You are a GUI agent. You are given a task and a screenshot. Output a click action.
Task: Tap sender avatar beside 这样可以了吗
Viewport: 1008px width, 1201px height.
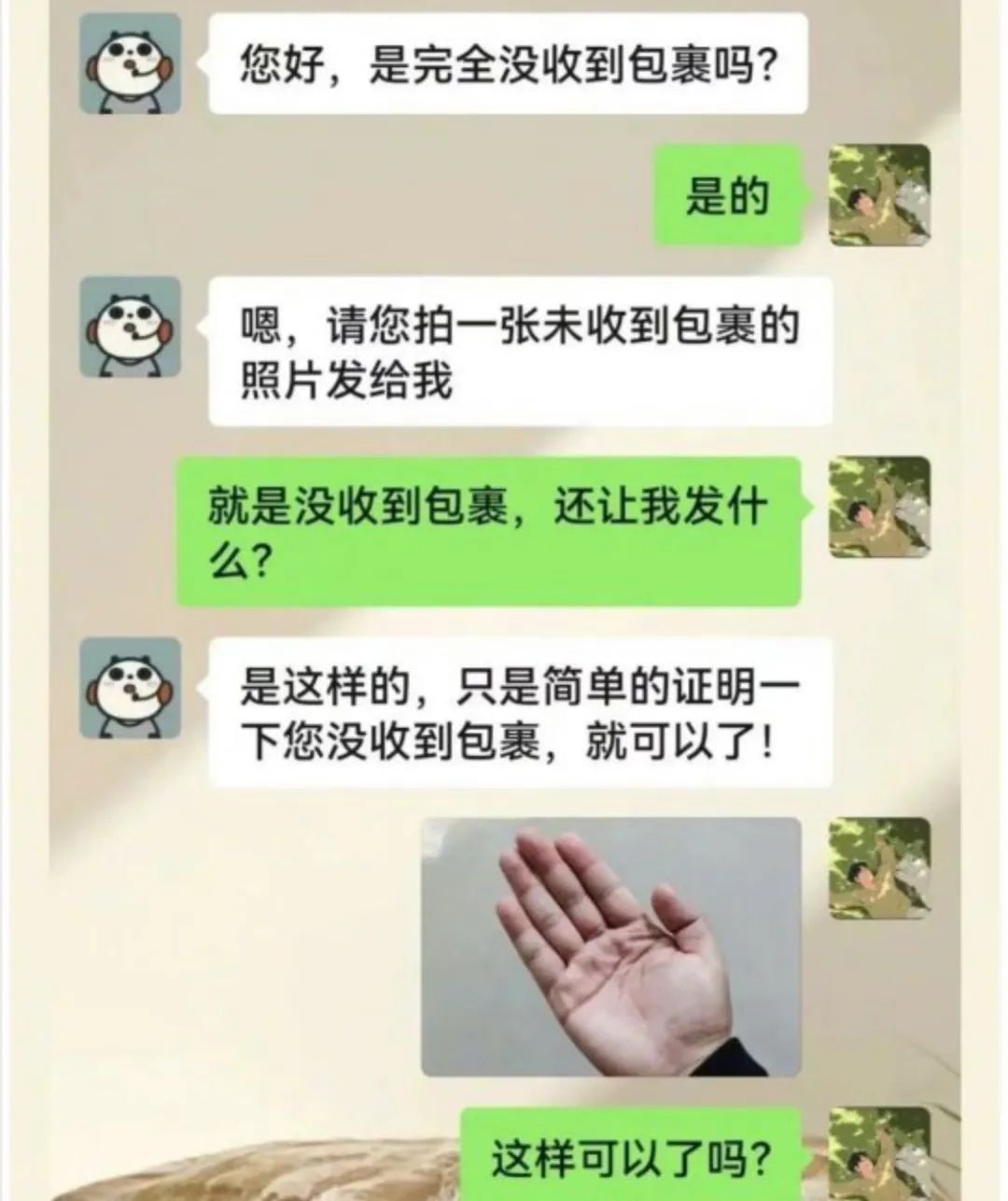pos(879,1152)
